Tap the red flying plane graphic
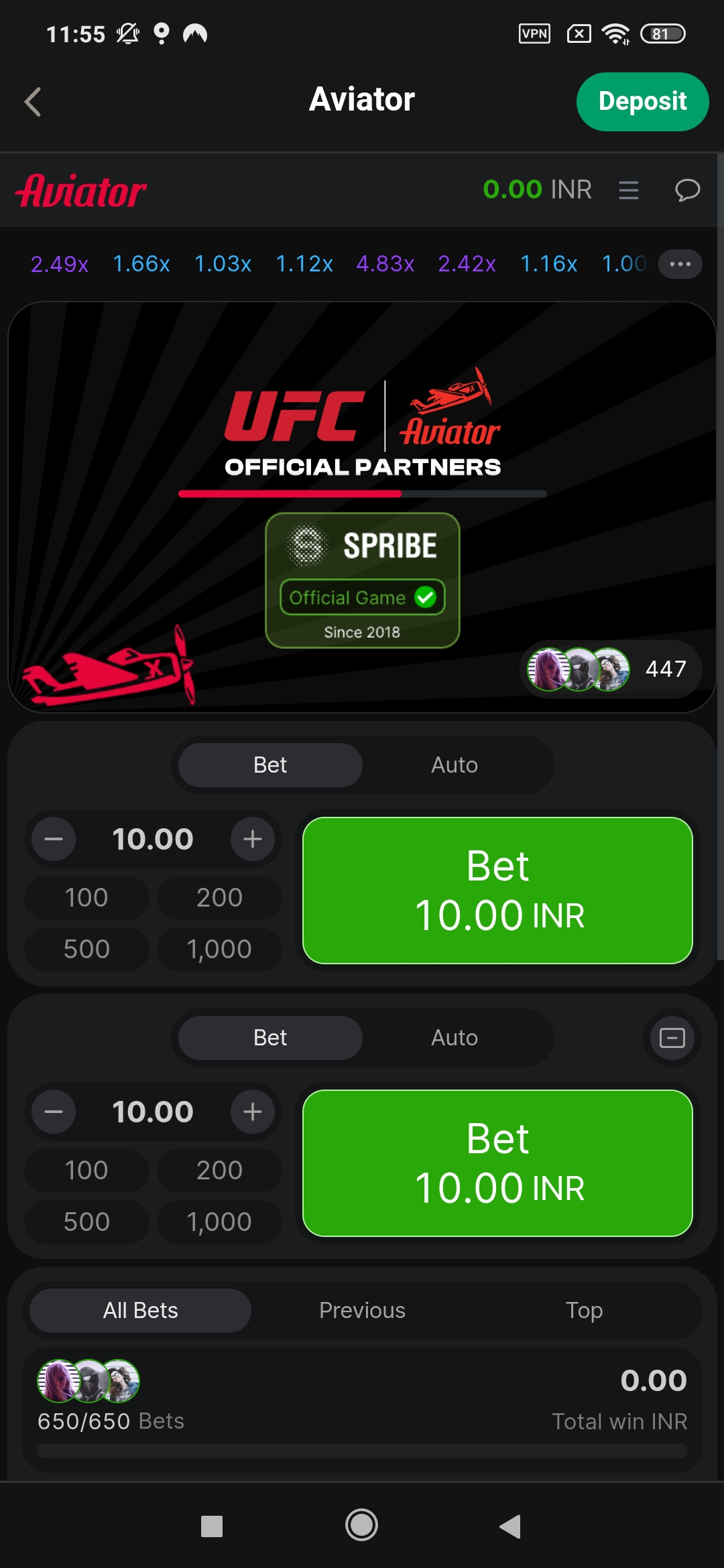 coord(107,670)
